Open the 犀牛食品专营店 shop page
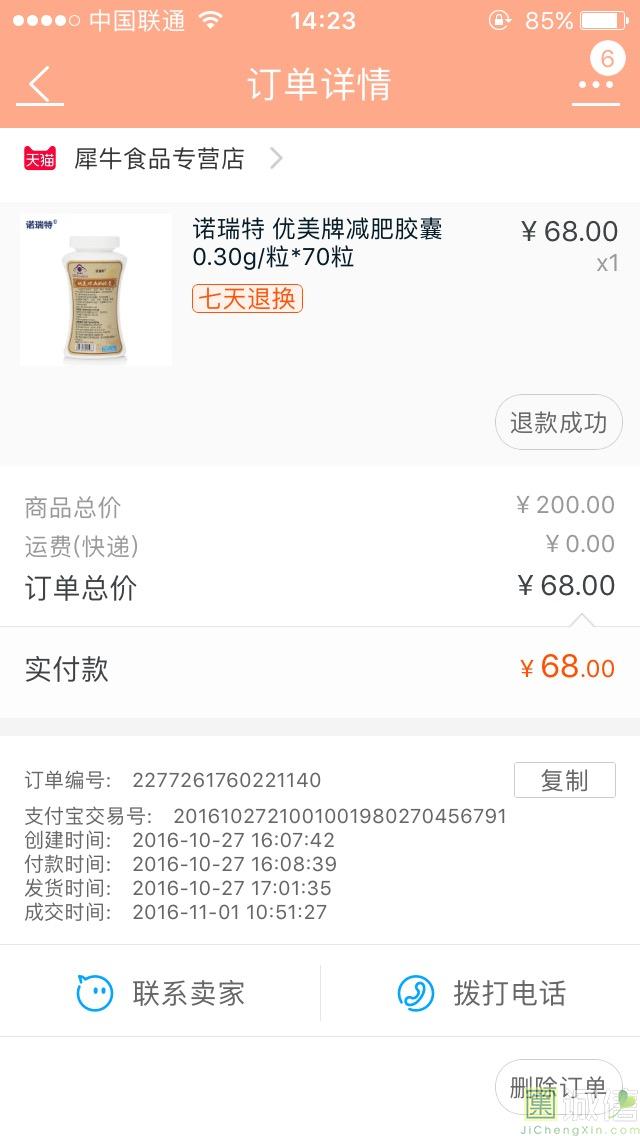Image resolution: width=640 pixels, height=1136 pixels. (x=158, y=158)
